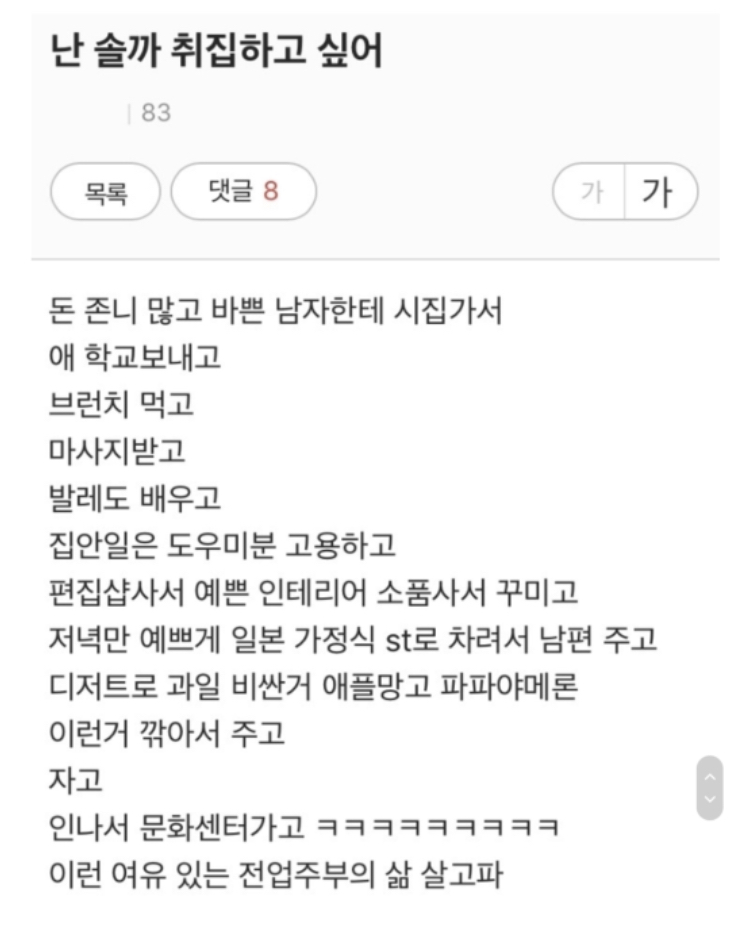Viewport: 750px width, 946px height.
Task: Select the smaller 가 font size
Action: (x=591, y=192)
